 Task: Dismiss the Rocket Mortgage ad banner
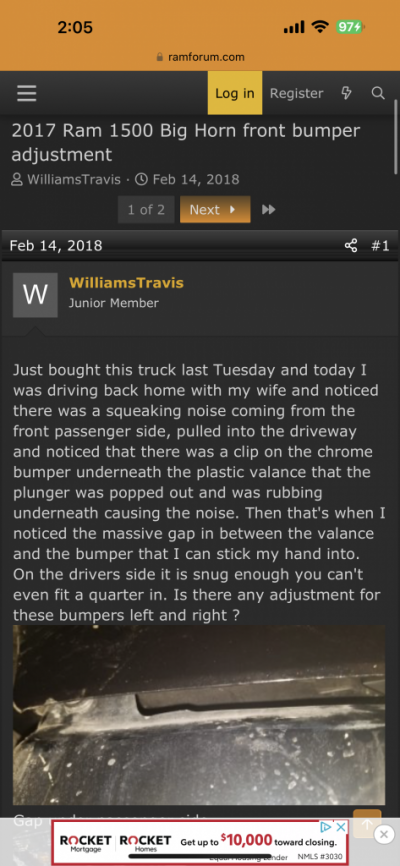click(x=384, y=834)
